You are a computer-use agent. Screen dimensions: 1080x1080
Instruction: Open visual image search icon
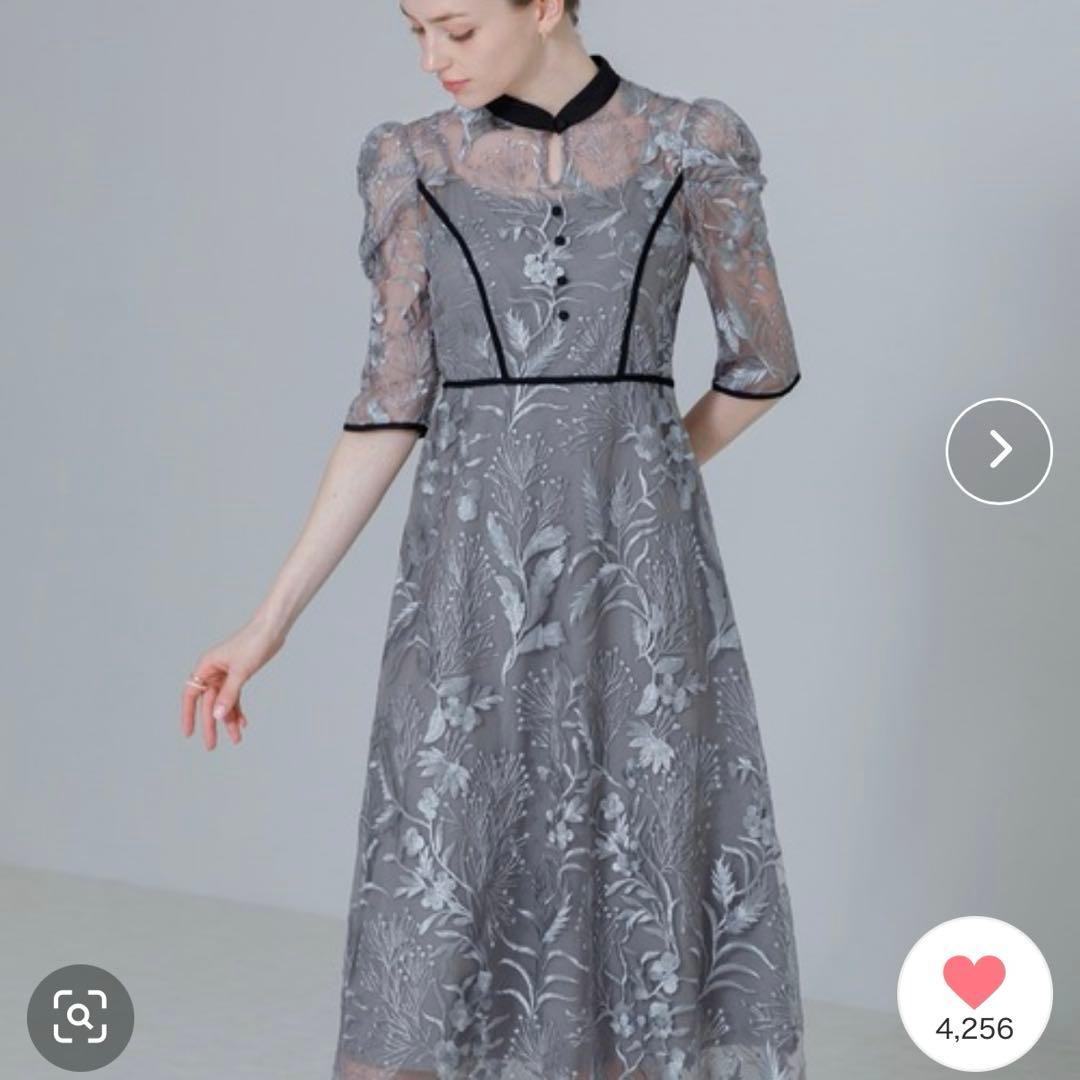(x=80, y=1017)
